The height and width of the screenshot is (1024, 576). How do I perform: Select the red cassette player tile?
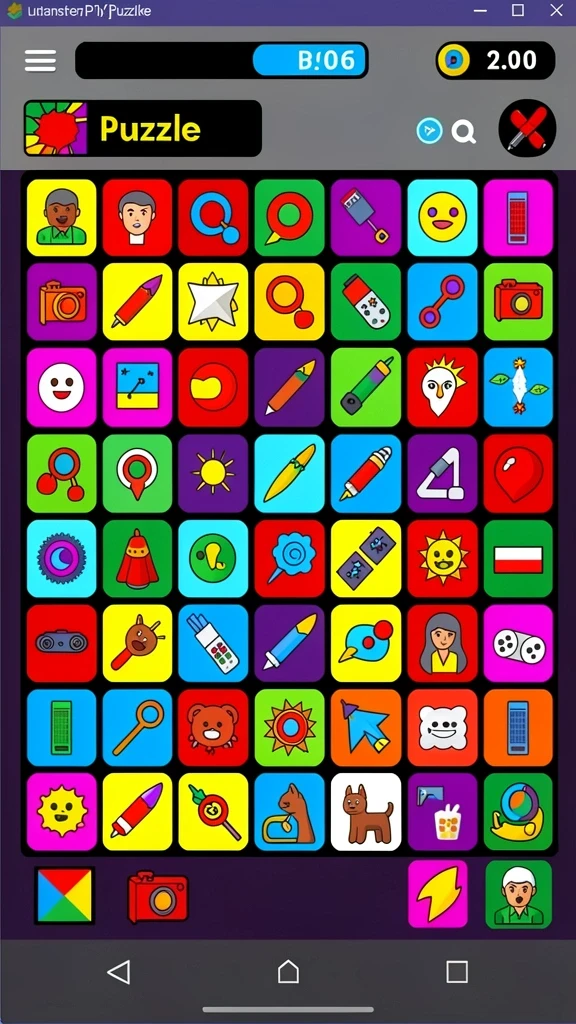click(61, 643)
